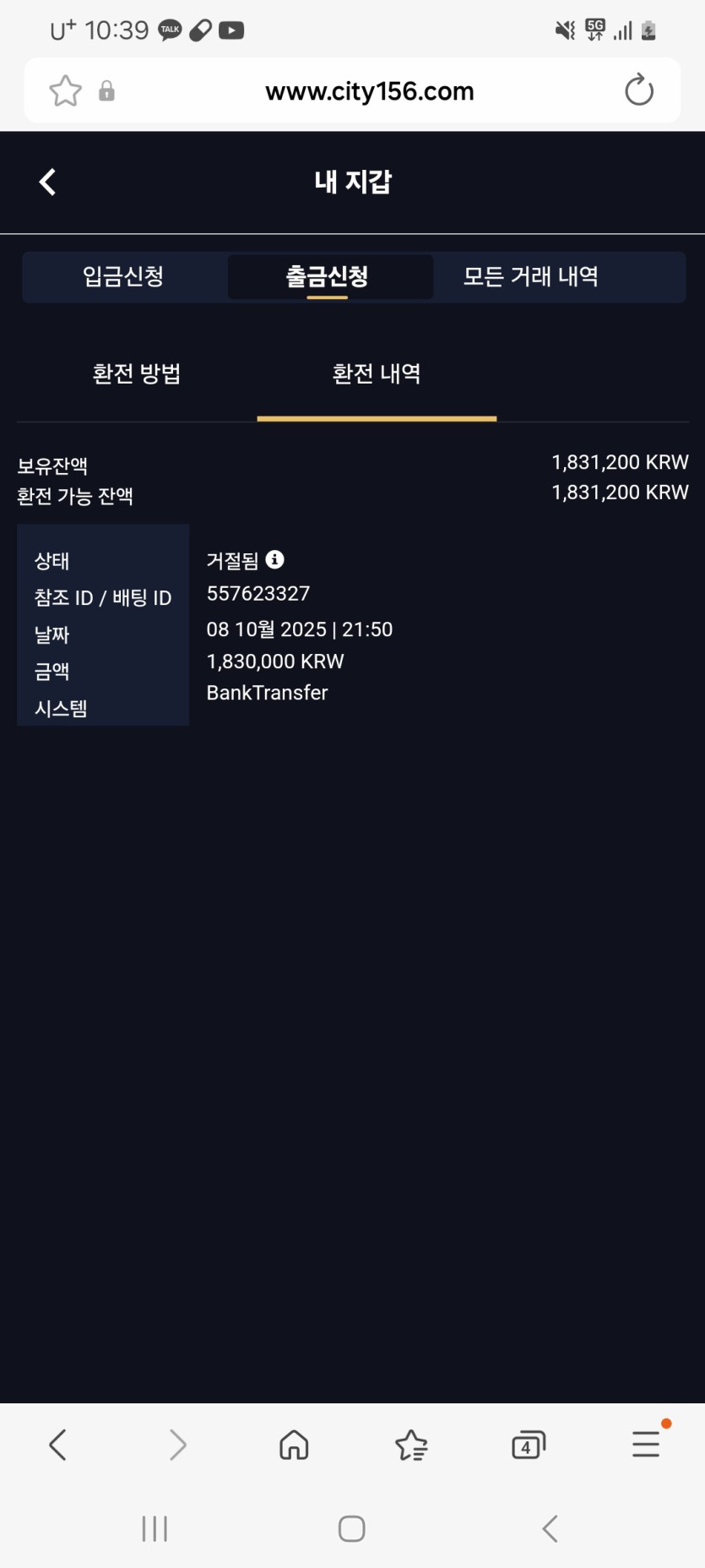This screenshot has height=1568, width=705.
Task: Open the browser tabs switcher
Action: tap(529, 1445)
